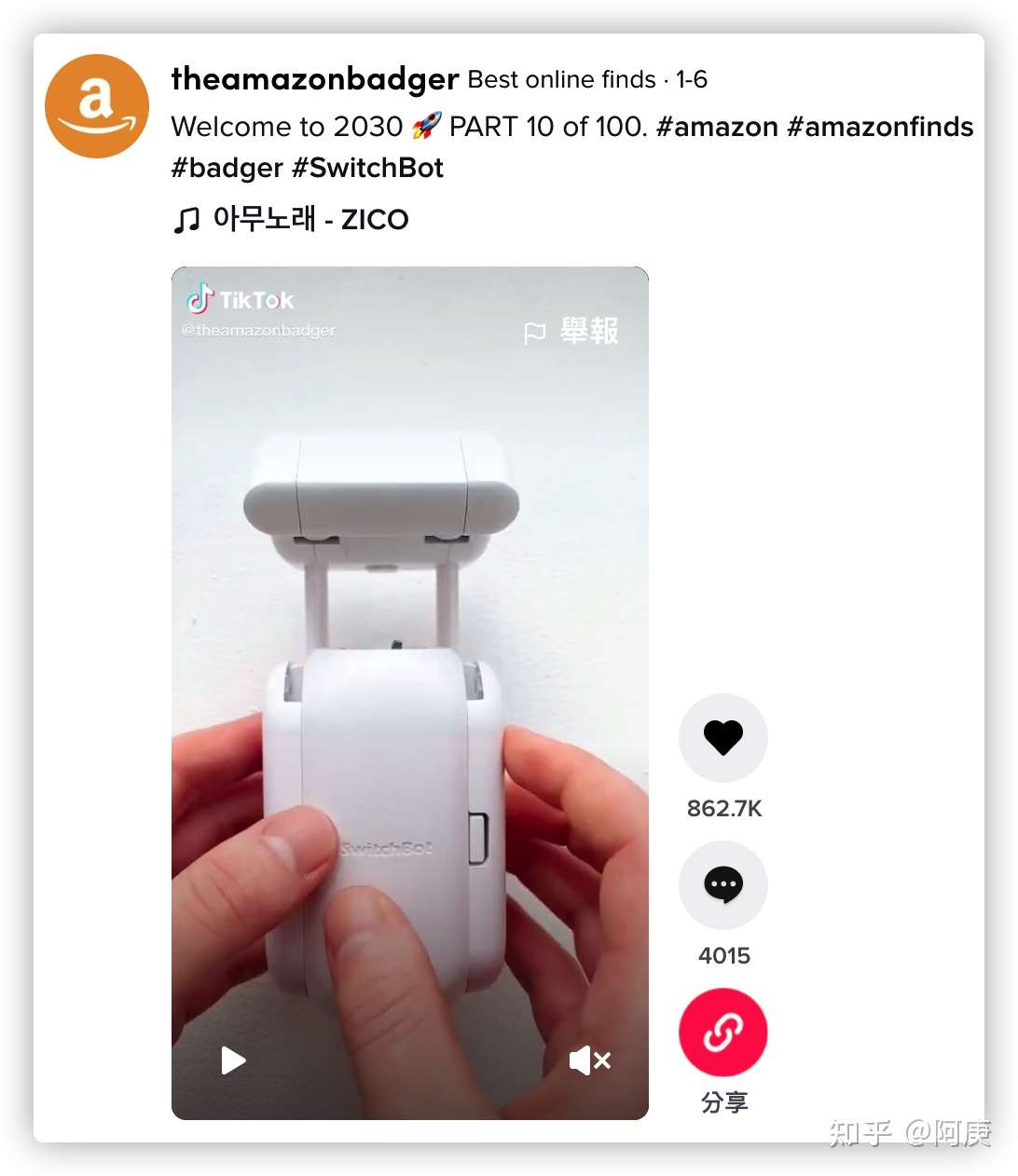Report the video with the flag icon
This screenshot has height=1176, width=1018.
click(571, 332)
